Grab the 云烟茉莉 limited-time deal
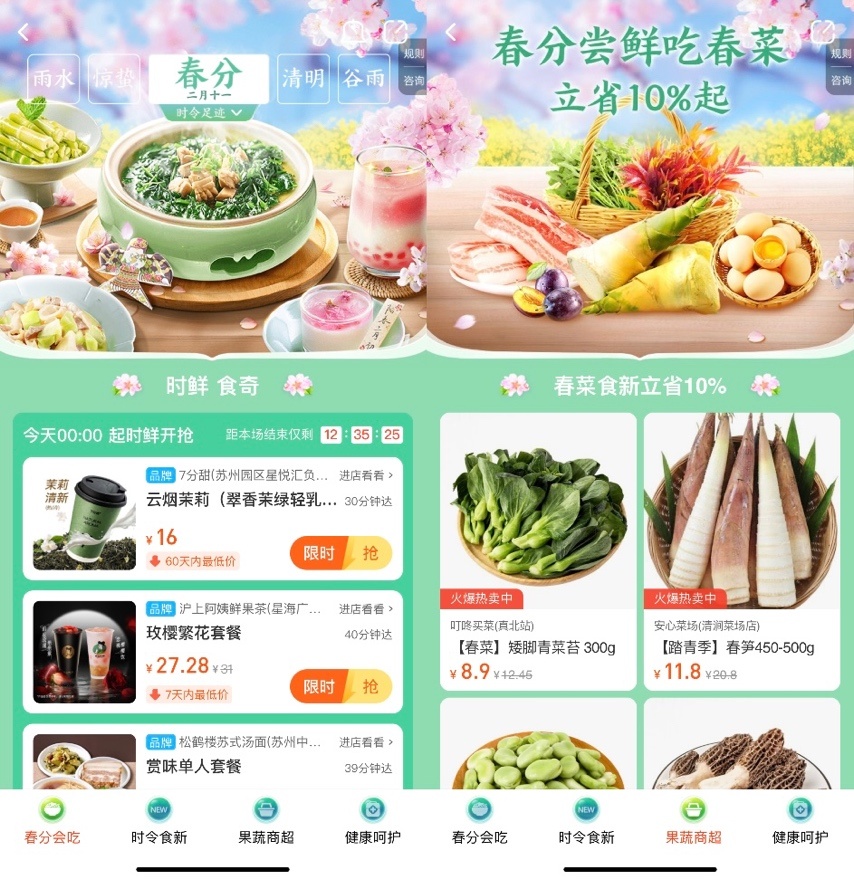The height and width of the screenshot is (880, 854). pyautogui.click(x=340, y=552)
